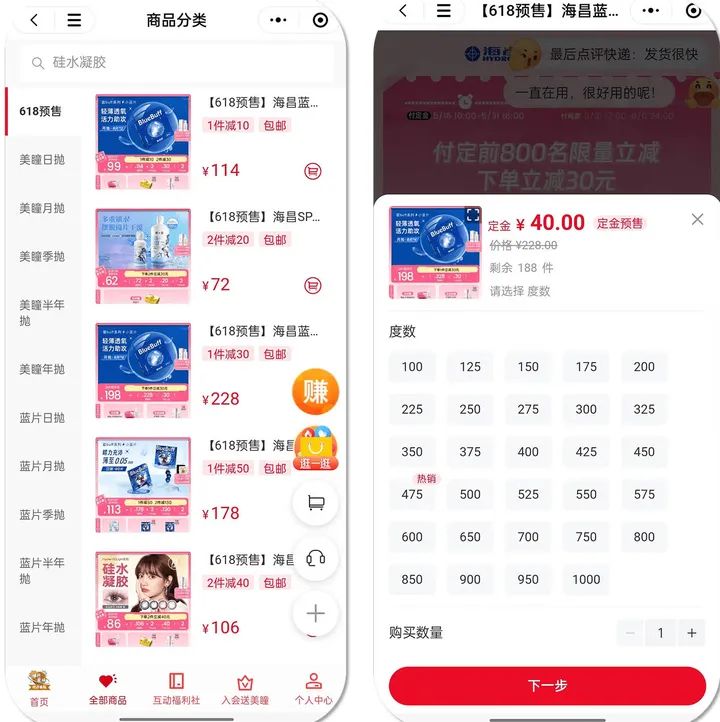Switch to the 蓝片月抛 category
Image resolution: width=720 pixels, height=722 pixels.
click(42, 466)
